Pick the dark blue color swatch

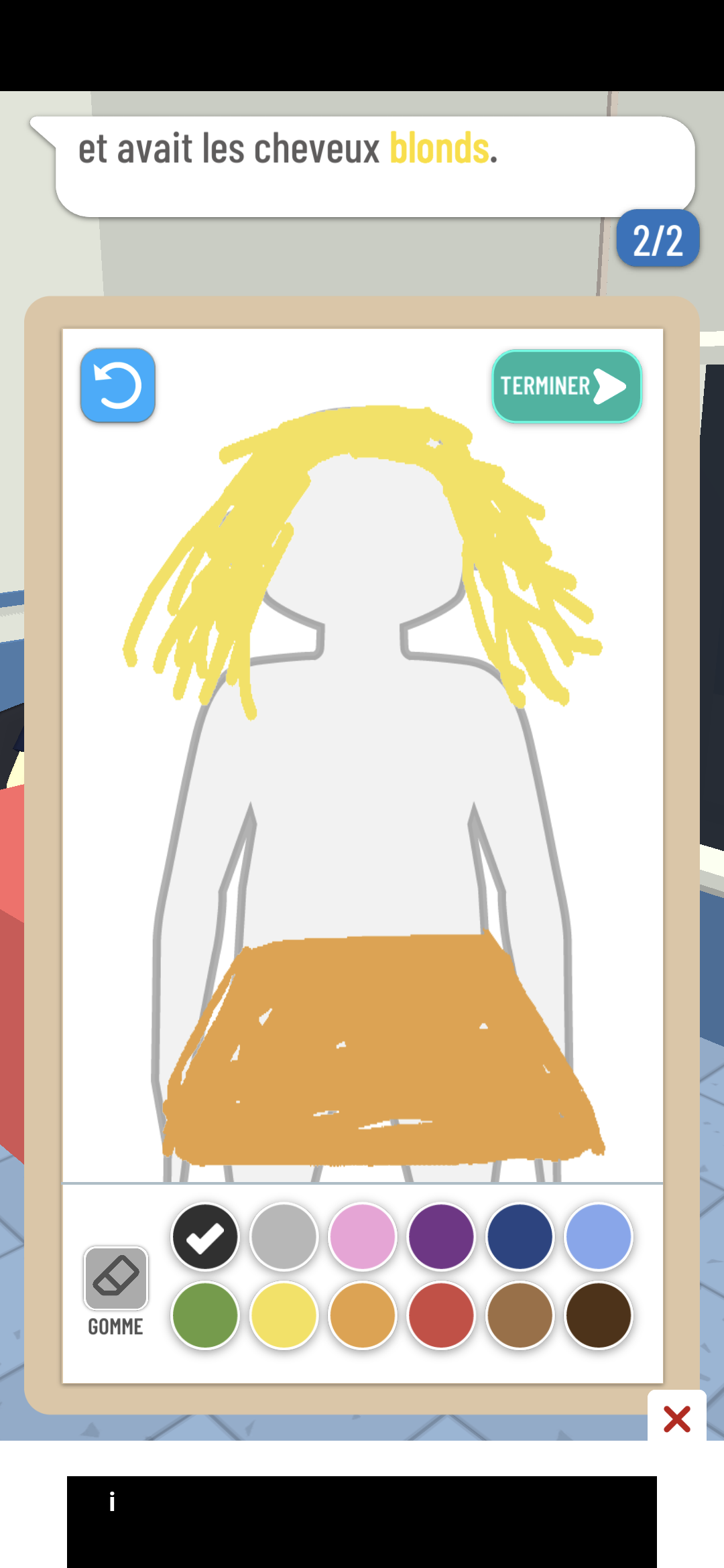[520, 1237]
